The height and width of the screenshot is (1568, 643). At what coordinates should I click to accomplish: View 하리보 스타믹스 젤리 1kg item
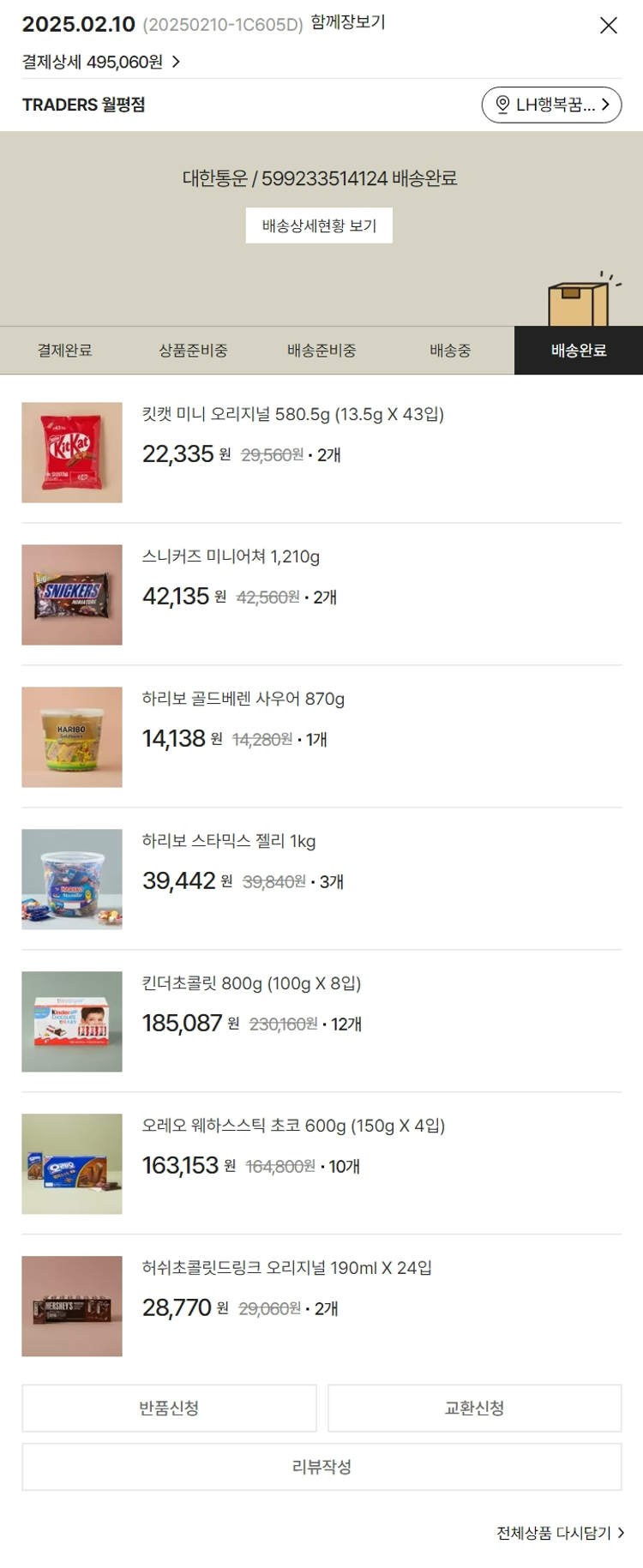pyautogui.click(x=228, y=842)
